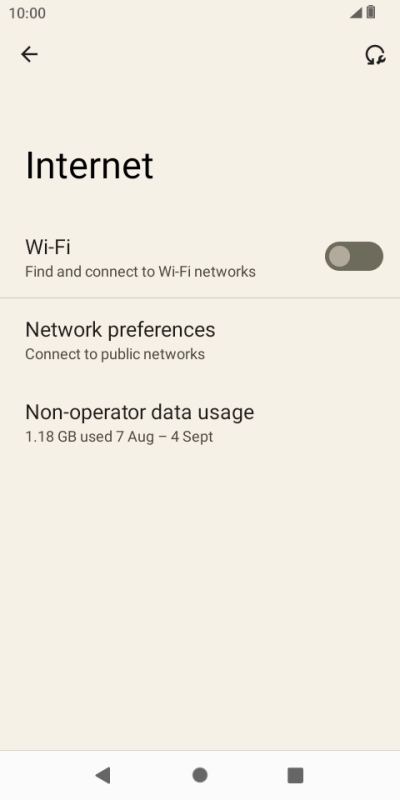Open Network preferences
Image resolution: width=400 pixels, height=800 pixels.
pos(200,340)
